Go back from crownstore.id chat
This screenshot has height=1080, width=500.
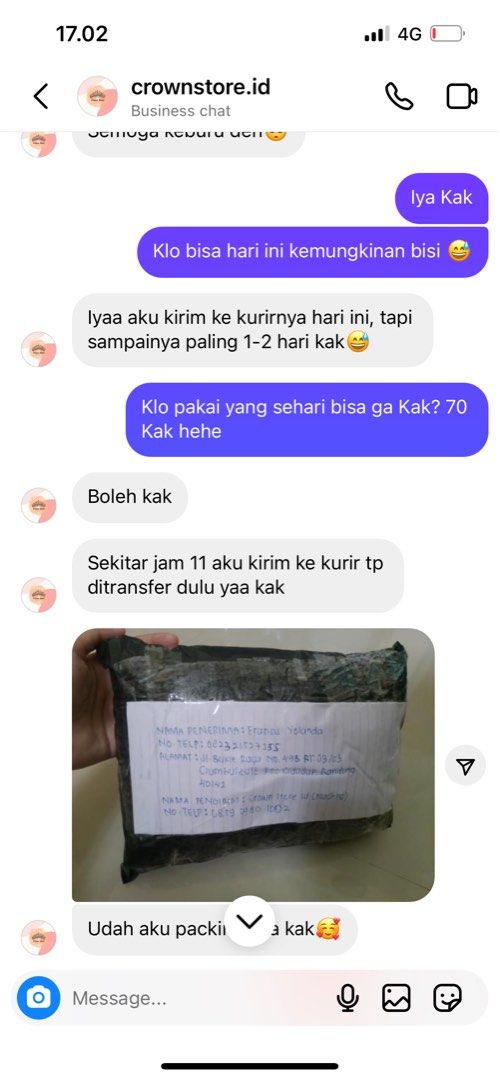41,96
